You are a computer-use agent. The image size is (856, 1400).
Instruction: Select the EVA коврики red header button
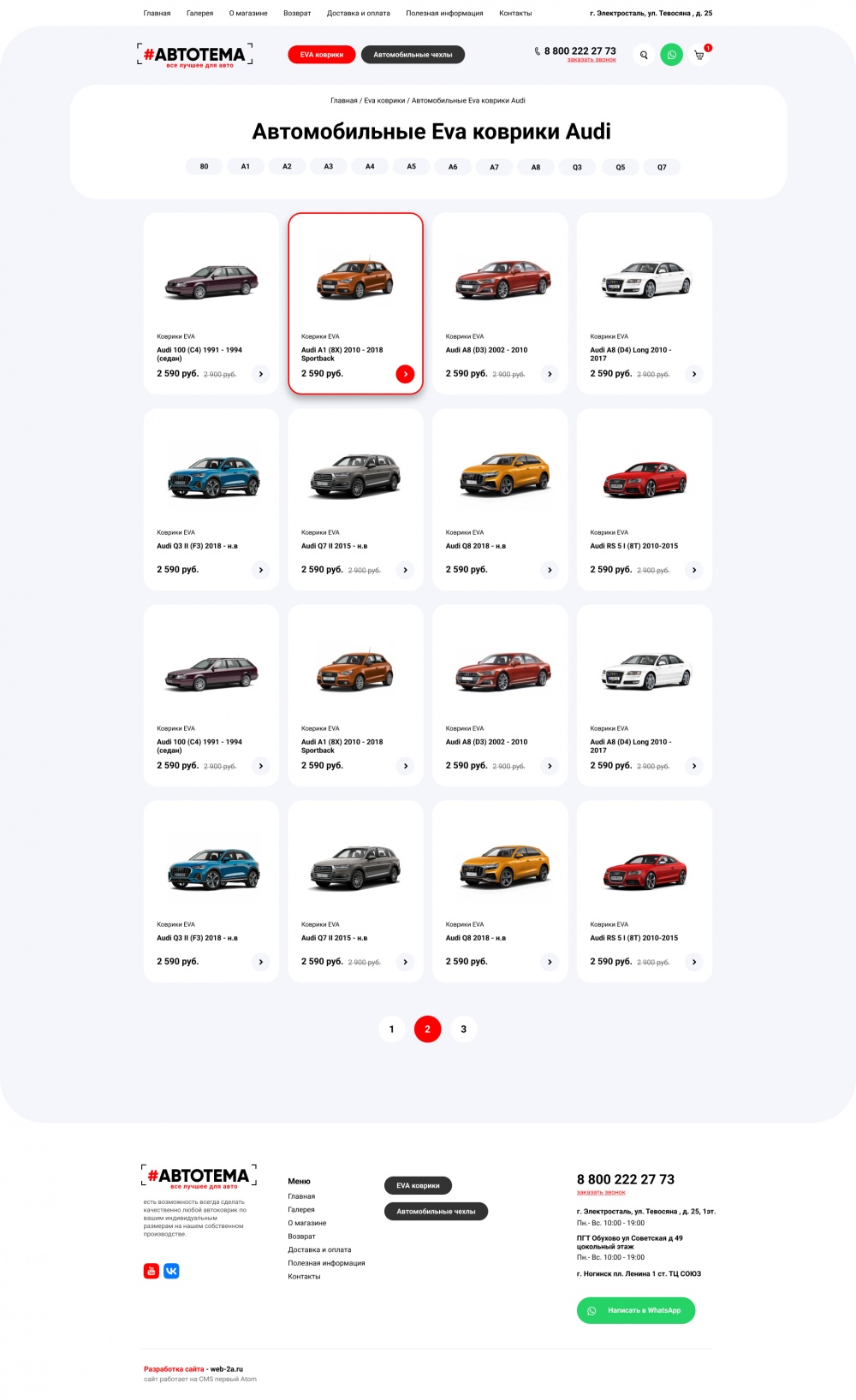click(x=322, y=55)
